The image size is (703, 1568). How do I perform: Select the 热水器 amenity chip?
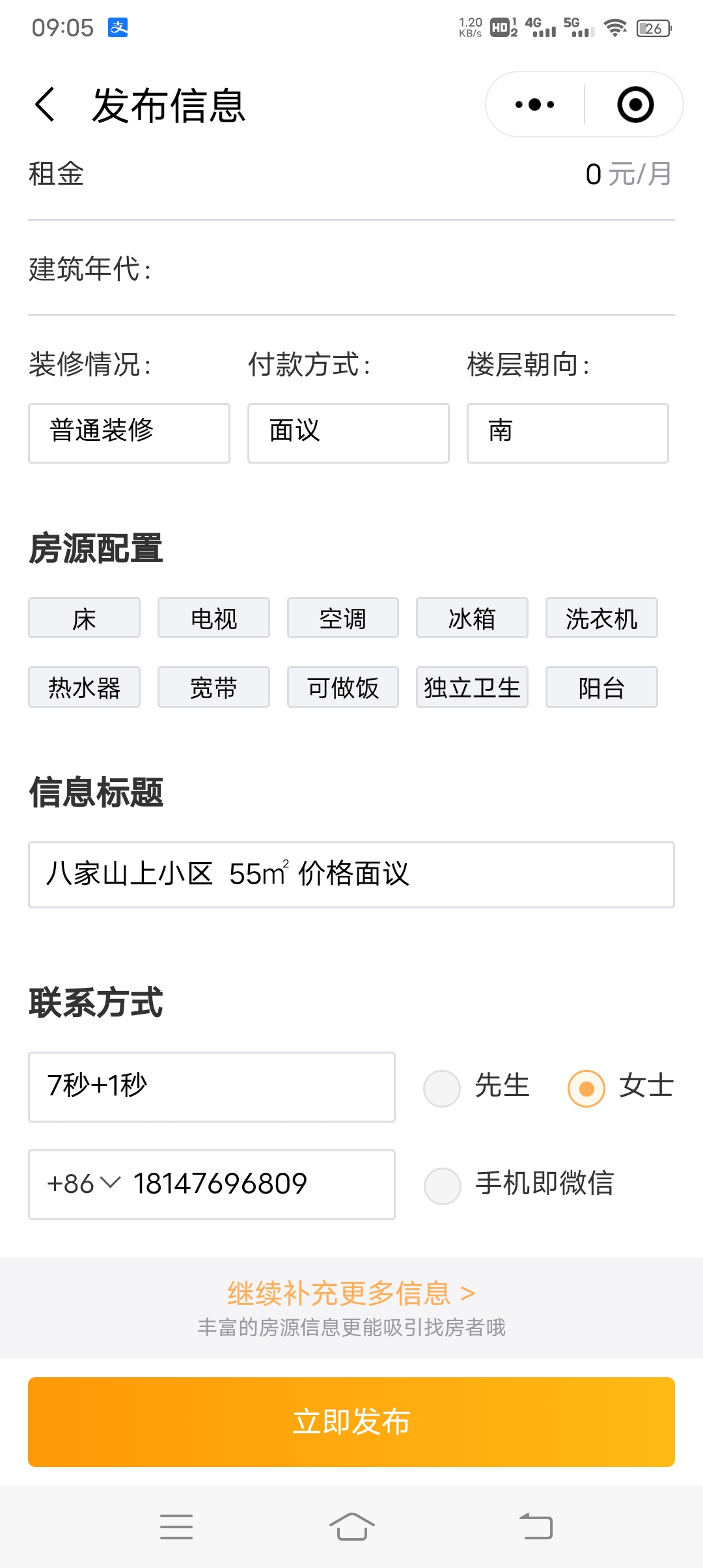tap(84, 687)
